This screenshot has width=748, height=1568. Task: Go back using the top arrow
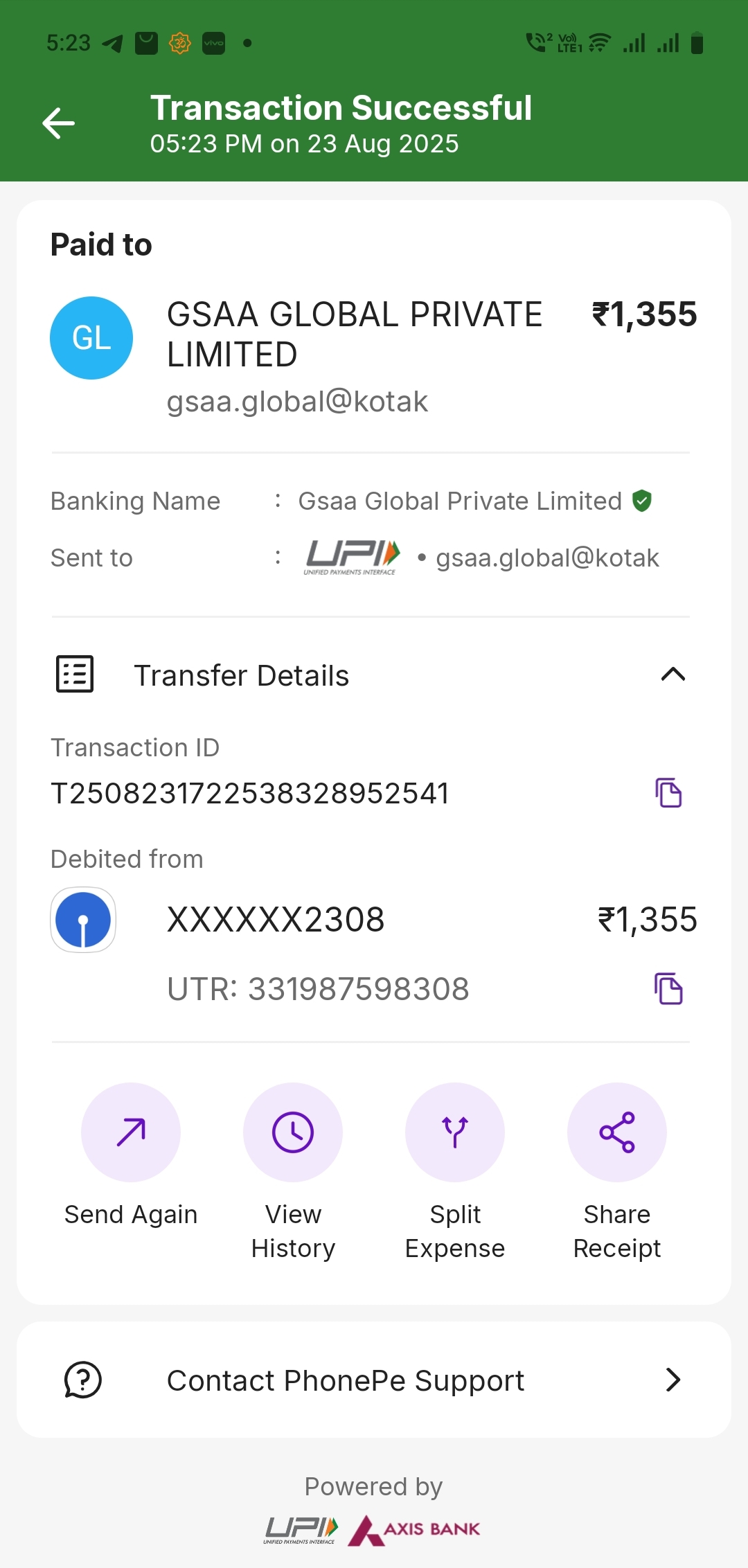point(59,123)
